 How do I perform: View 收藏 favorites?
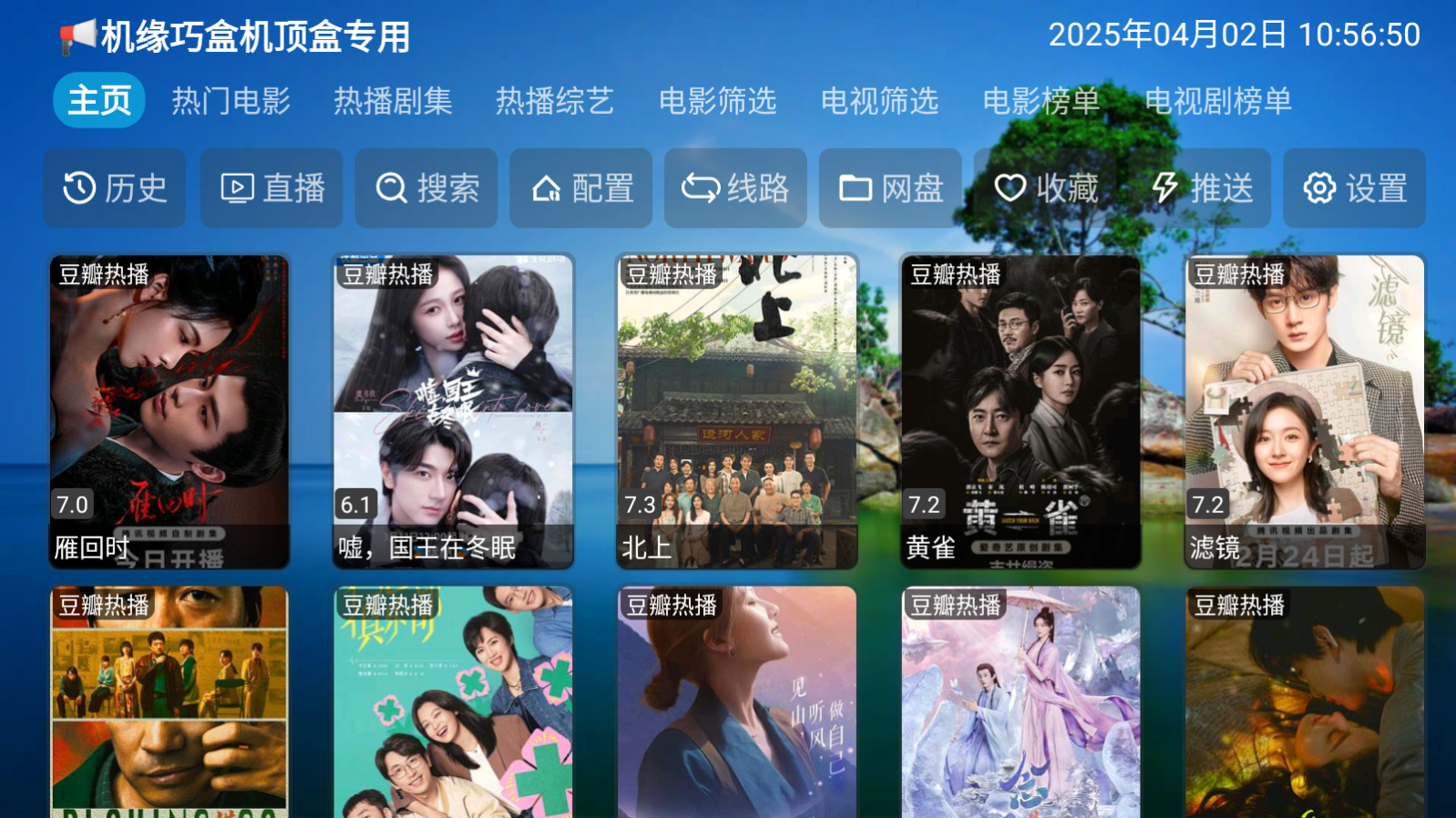tap(1045, 189)
